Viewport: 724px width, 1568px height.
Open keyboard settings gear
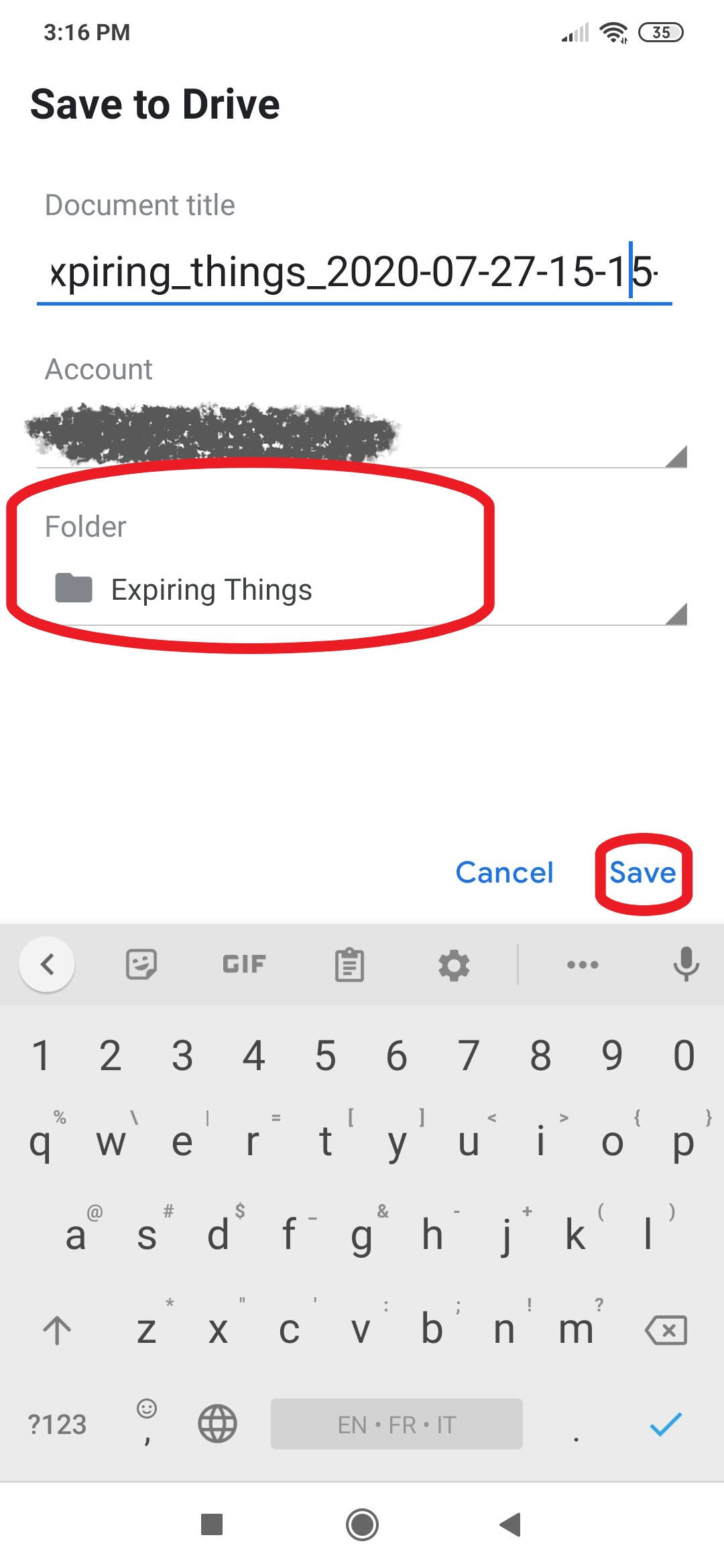pos(454,966)
